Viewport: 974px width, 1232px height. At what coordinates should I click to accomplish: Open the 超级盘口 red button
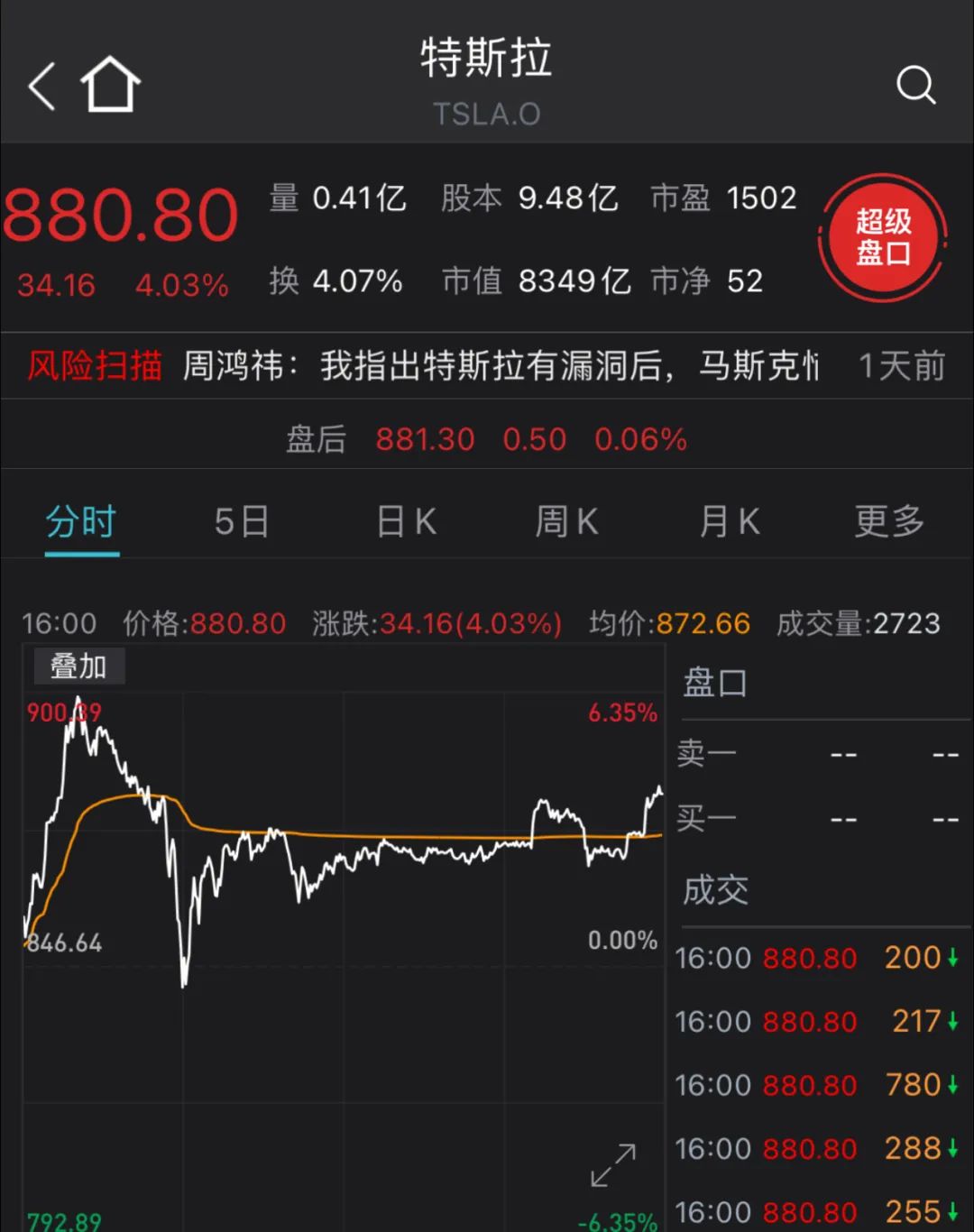tap(883, 237)
